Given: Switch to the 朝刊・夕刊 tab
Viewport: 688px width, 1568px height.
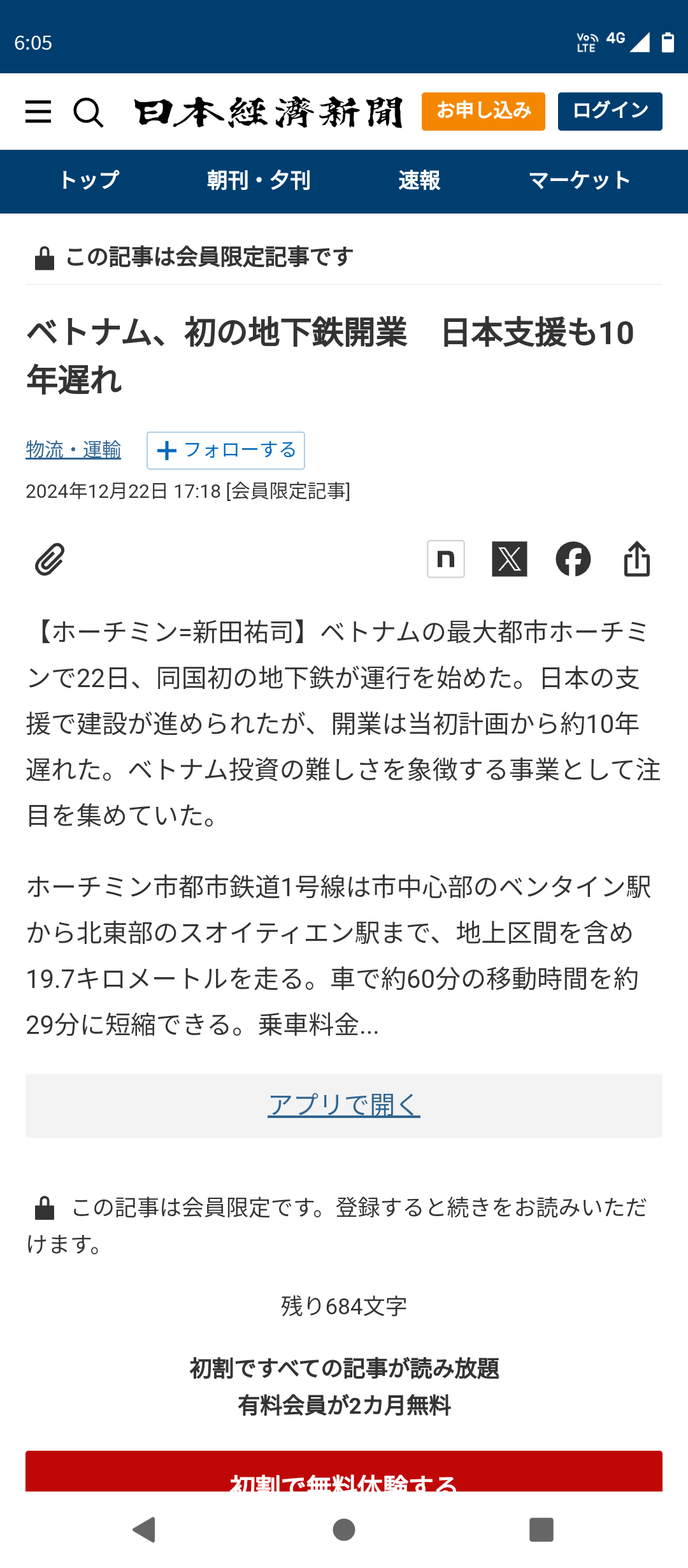Looking at the screenshot, I should [259, 181].
